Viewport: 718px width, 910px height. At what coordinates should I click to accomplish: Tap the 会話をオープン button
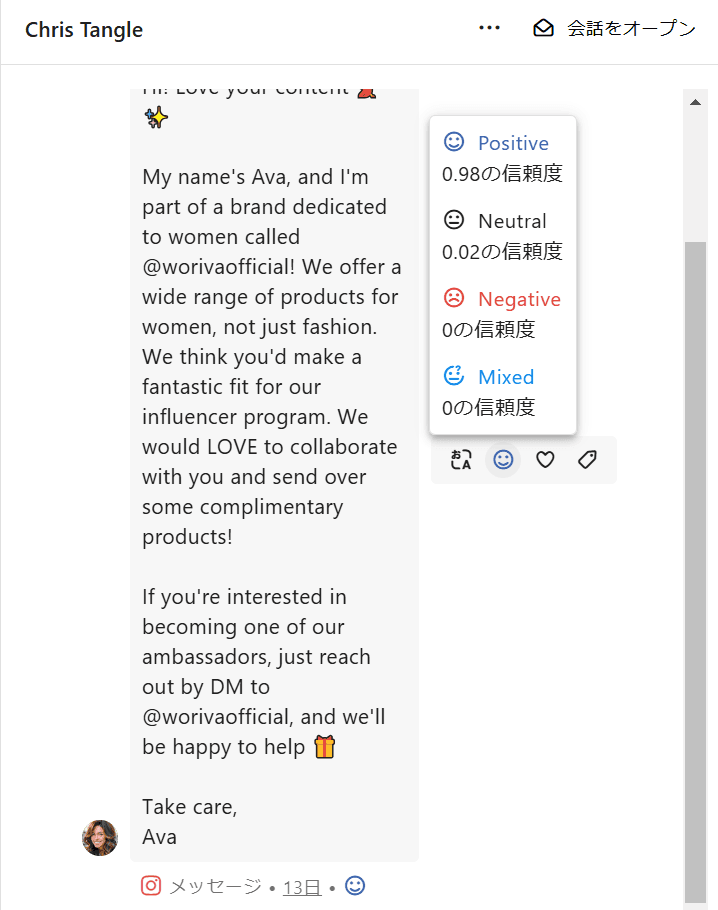[x=614, y=29]
